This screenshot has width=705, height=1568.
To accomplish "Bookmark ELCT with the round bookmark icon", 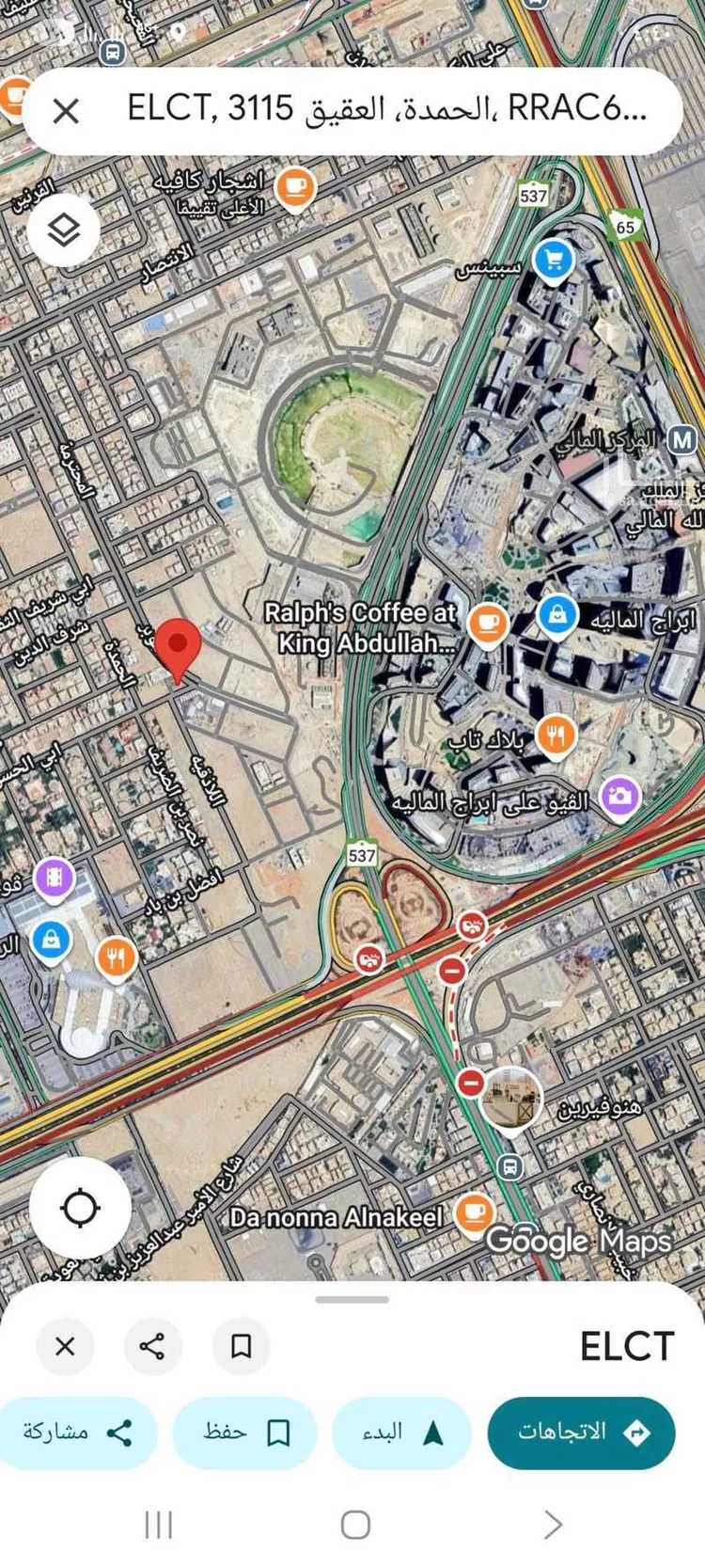I will pyautogui.click(x=241, y=1346).
